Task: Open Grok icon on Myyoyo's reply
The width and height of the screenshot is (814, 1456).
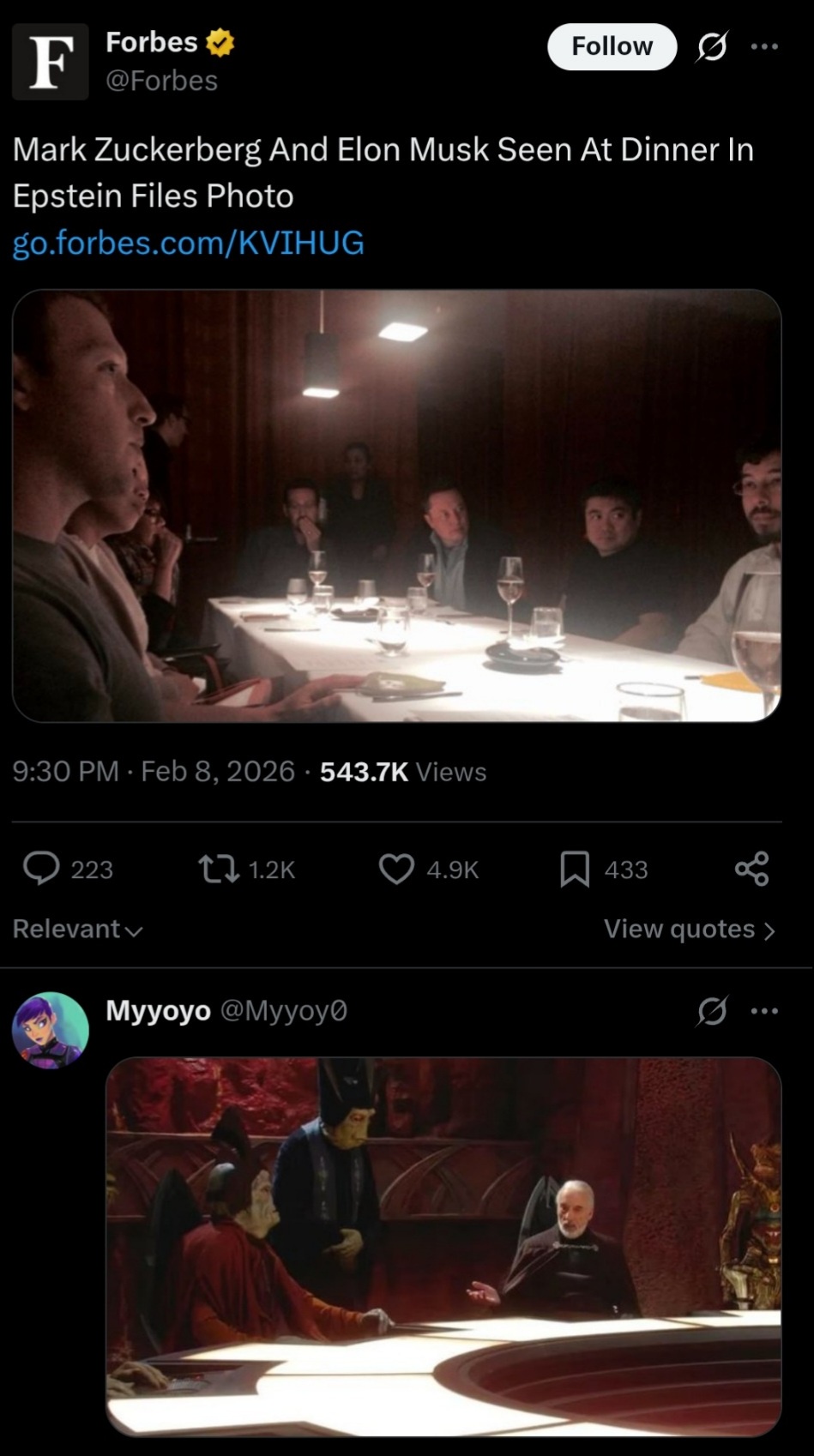Action: coord(712,1011)
